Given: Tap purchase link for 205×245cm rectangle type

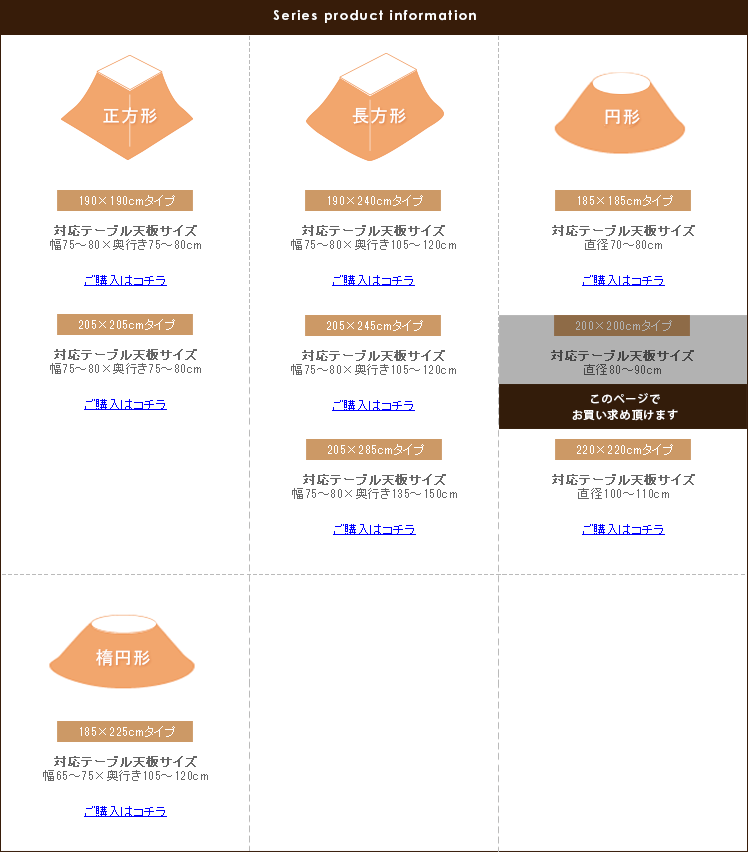Looking at the screenshot, I should (x=373, y=406).
